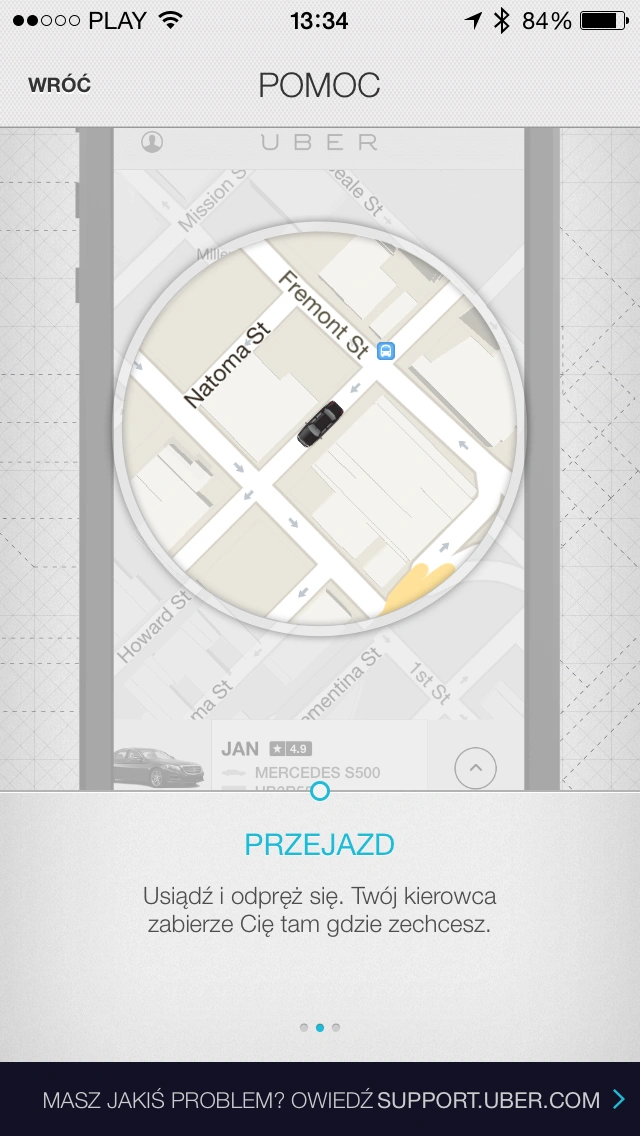The width and height of the screenshot is (640, 1136).
Task: Tap the page indicator dots
Action: (320, 1027)
